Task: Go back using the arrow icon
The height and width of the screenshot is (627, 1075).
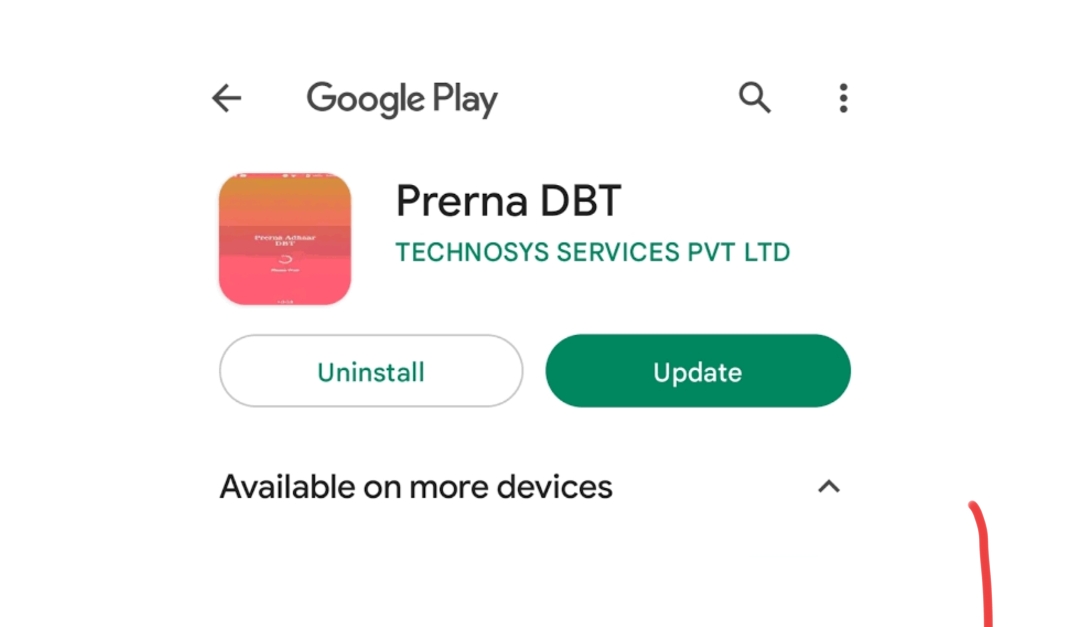Action: 227,98
